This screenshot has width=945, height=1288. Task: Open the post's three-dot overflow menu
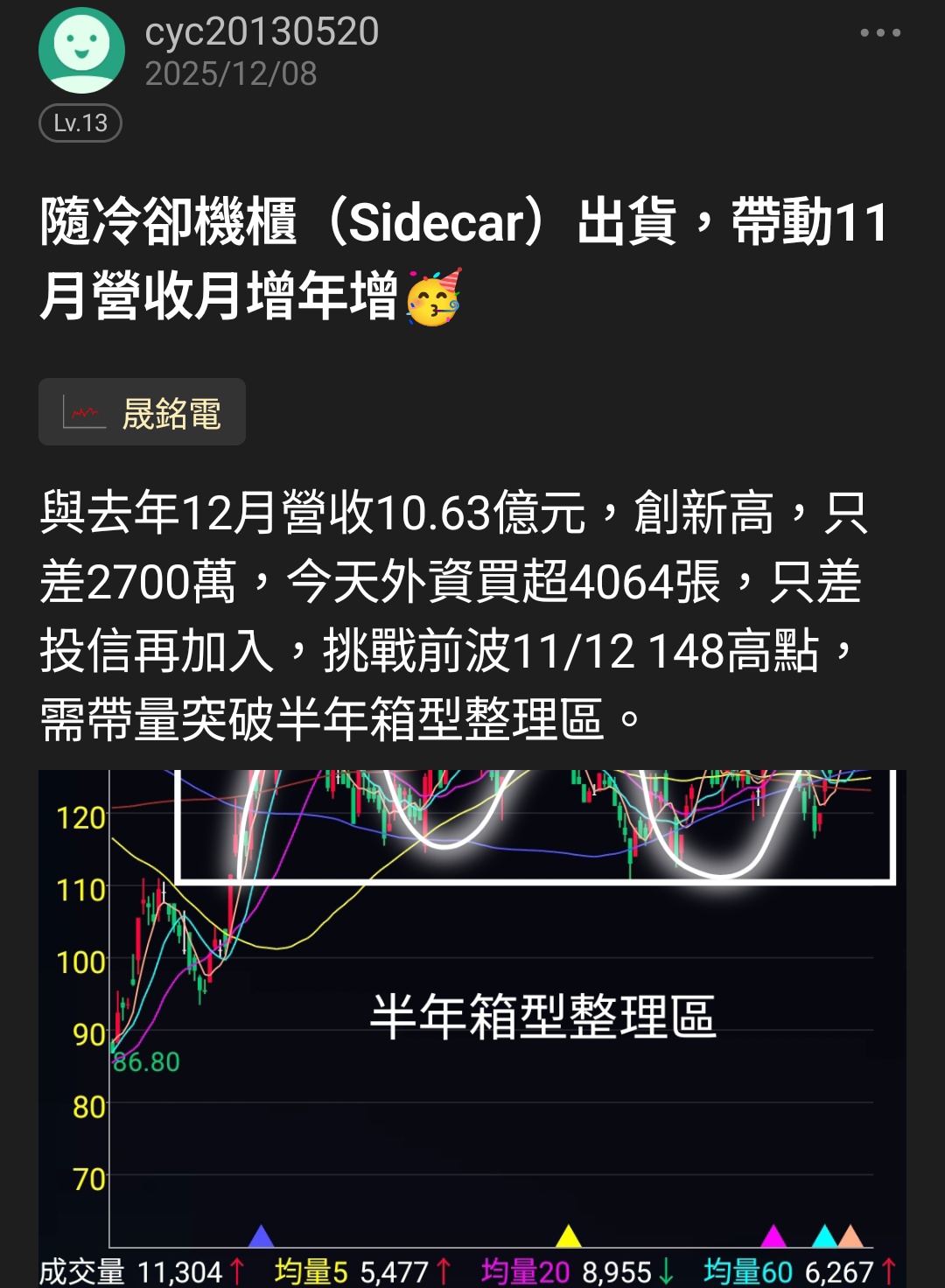tap(879, 33)
